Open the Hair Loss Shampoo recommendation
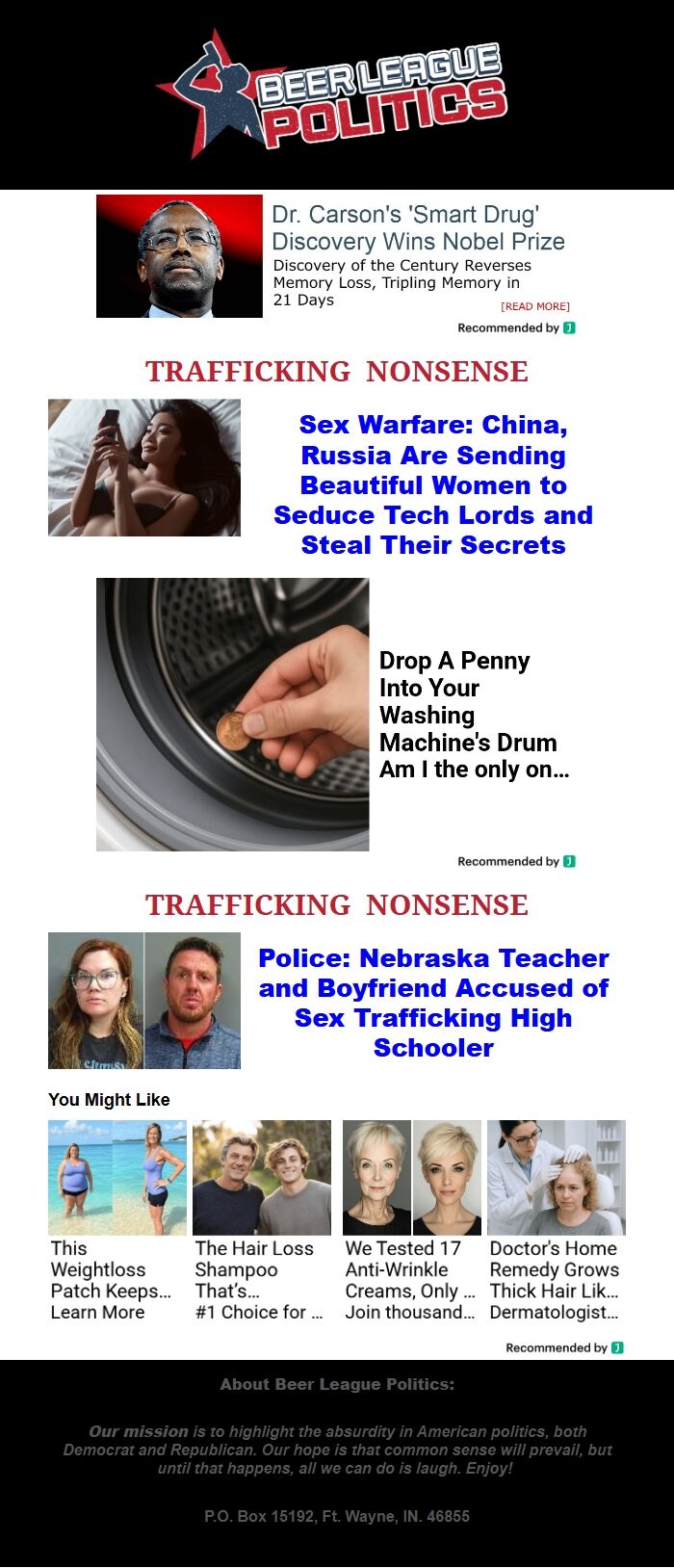Viewport: 674px width, 1568px height. coord(262,1220)
